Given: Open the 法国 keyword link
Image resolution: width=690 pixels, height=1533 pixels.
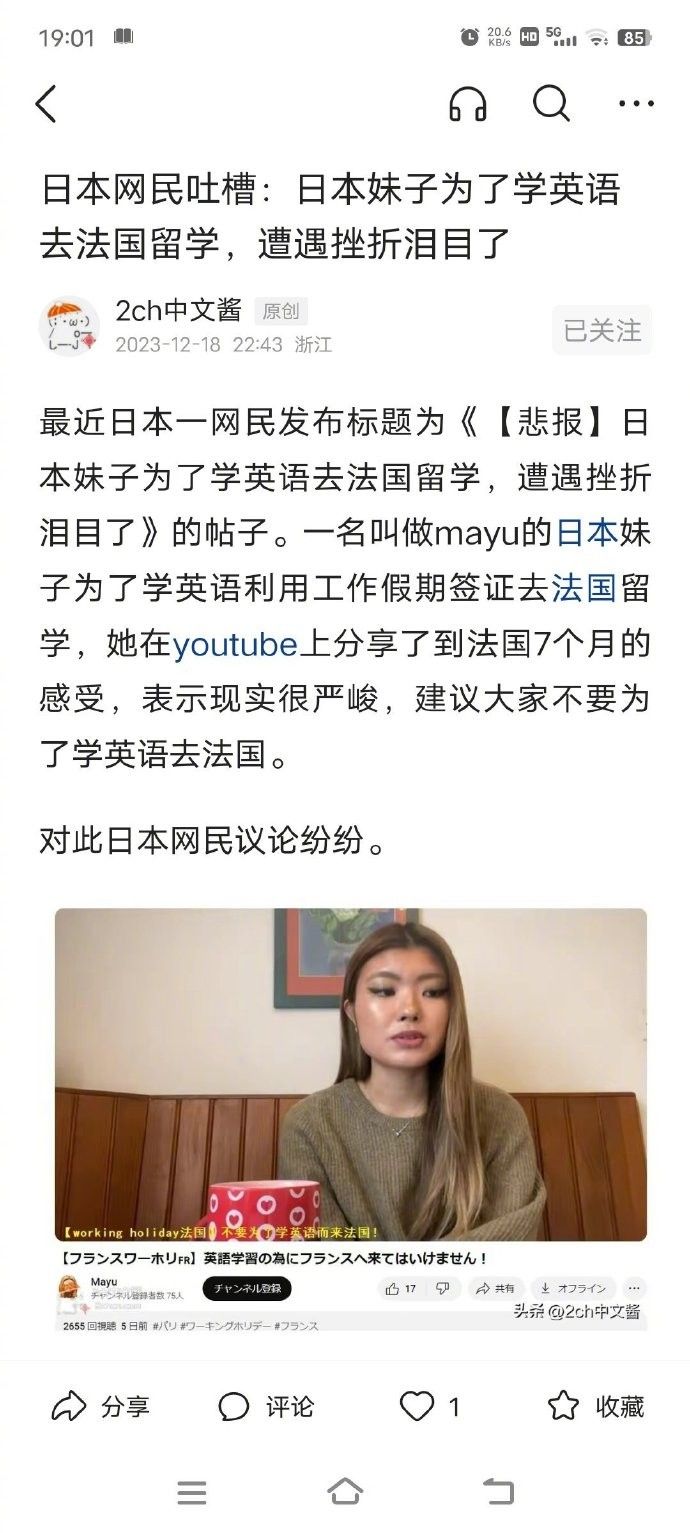Looking at the screenshot, I should click(583, 588).
